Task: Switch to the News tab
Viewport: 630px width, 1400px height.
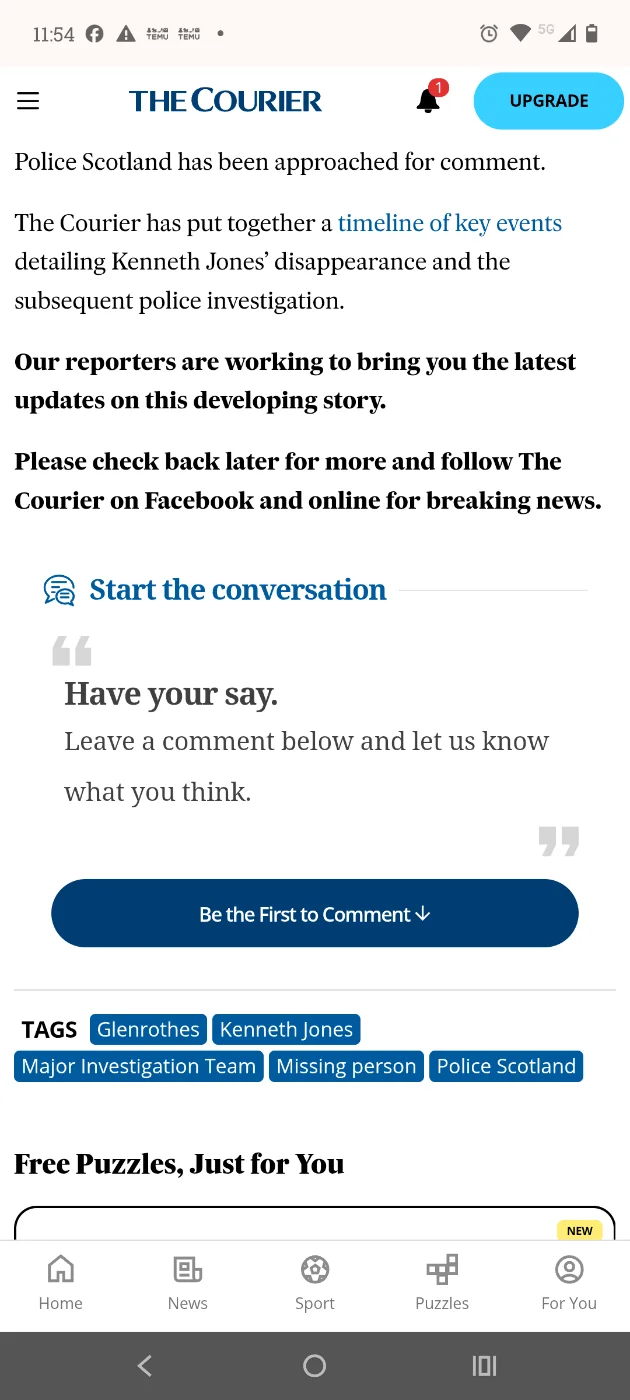Action: 188,1283
